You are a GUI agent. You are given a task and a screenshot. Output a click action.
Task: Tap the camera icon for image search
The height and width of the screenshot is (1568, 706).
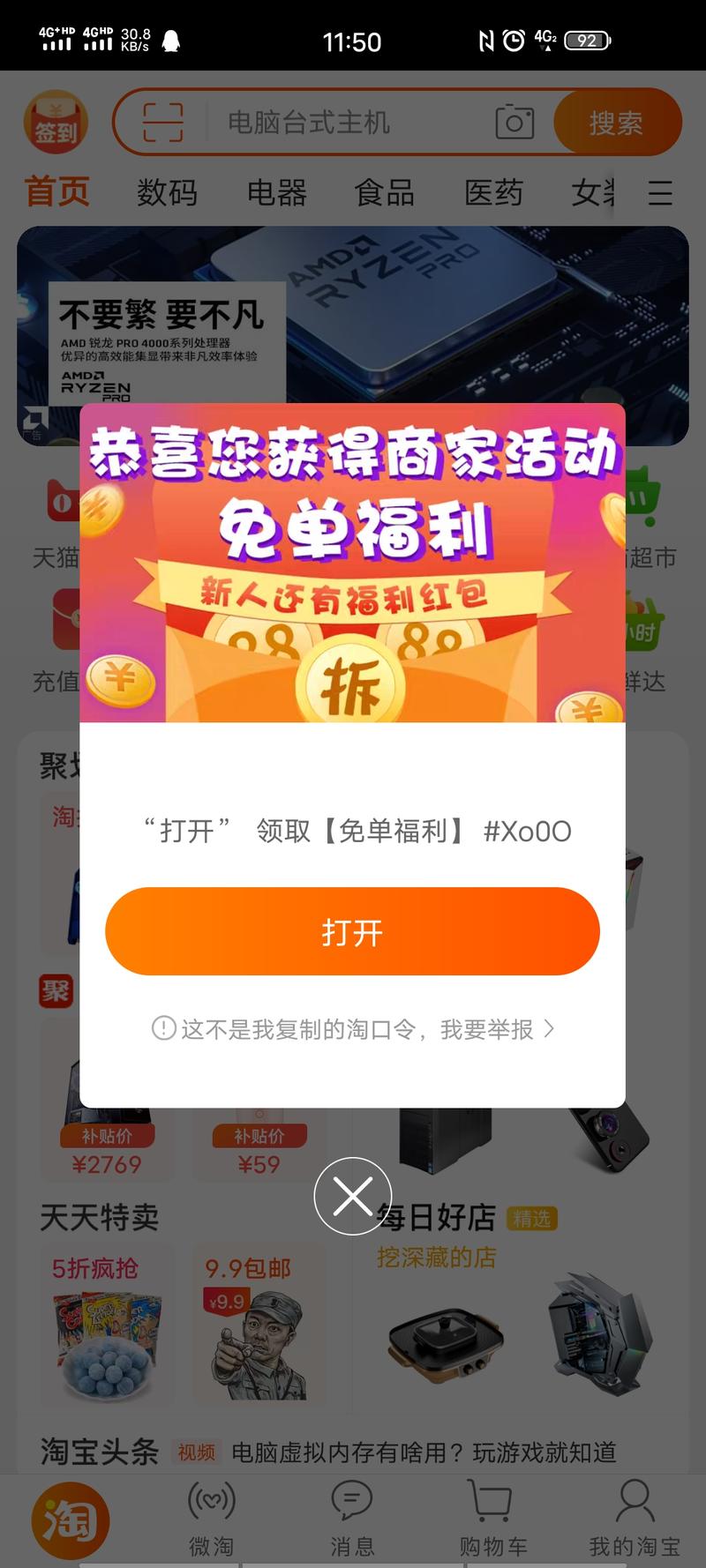514,123
